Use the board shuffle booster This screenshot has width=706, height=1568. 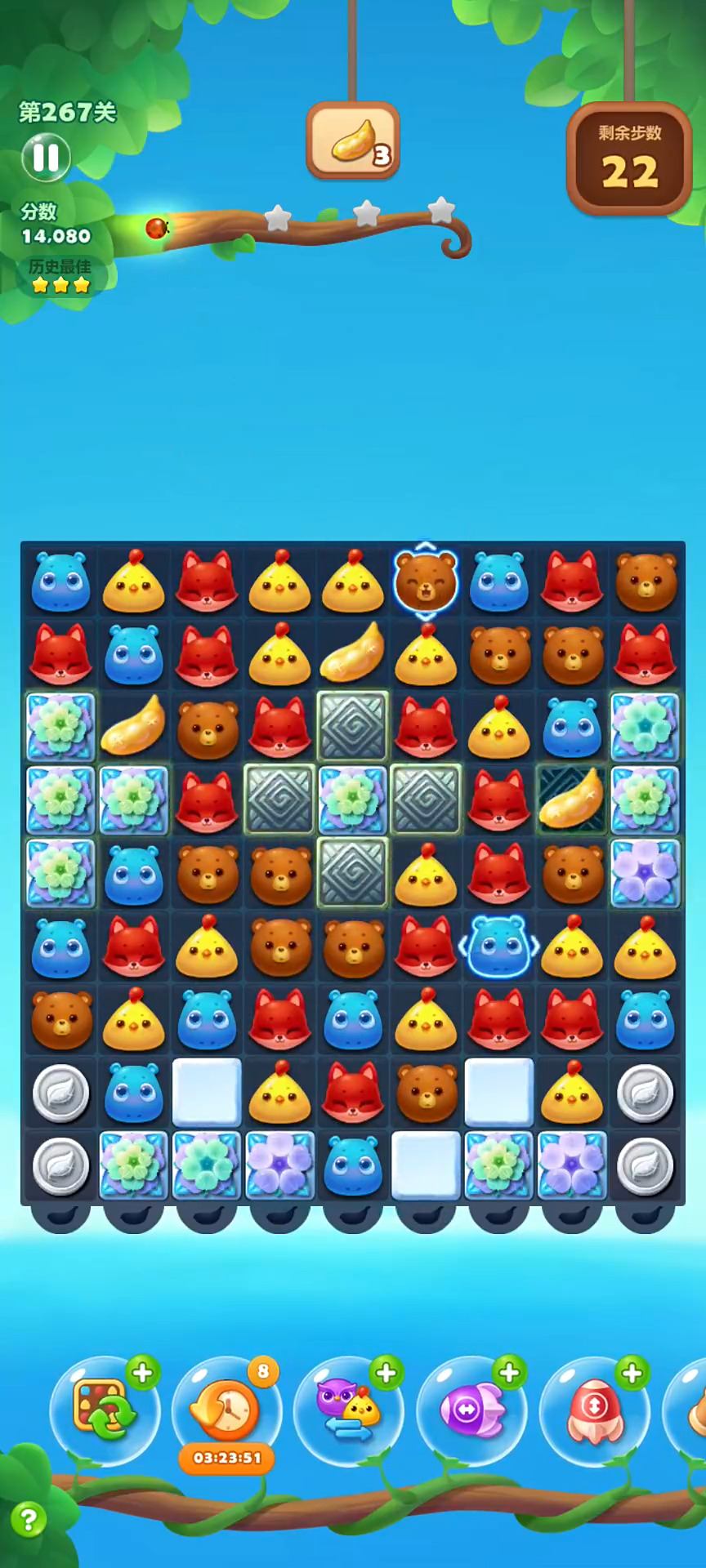tap(102, 1410)
